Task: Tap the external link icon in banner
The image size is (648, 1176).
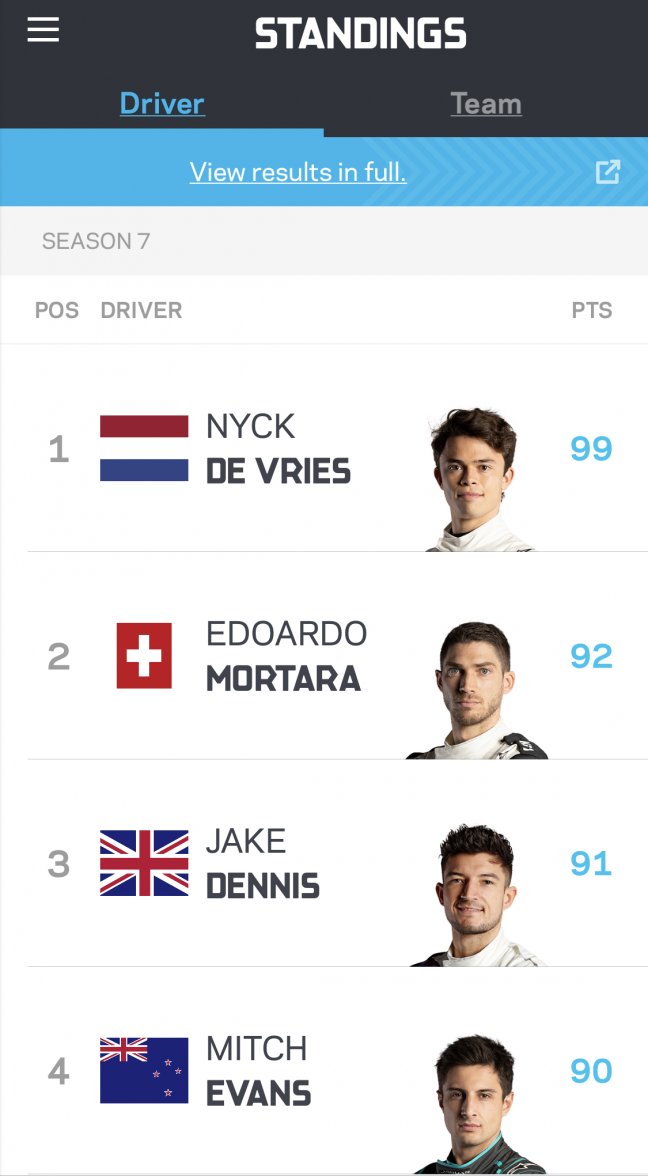Action: [x=608, y=172]
